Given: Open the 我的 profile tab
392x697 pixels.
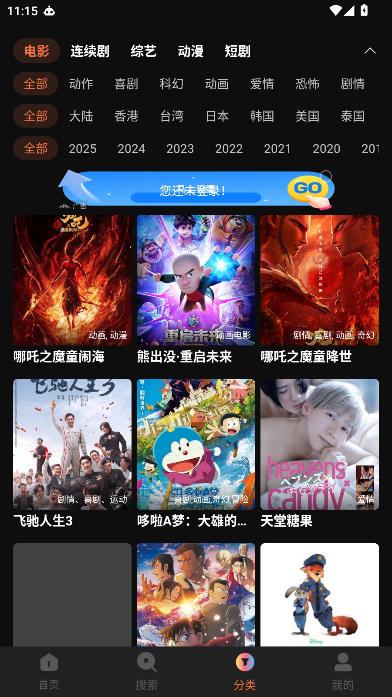Looking at the screenshot, I should [x=343, y=672].
